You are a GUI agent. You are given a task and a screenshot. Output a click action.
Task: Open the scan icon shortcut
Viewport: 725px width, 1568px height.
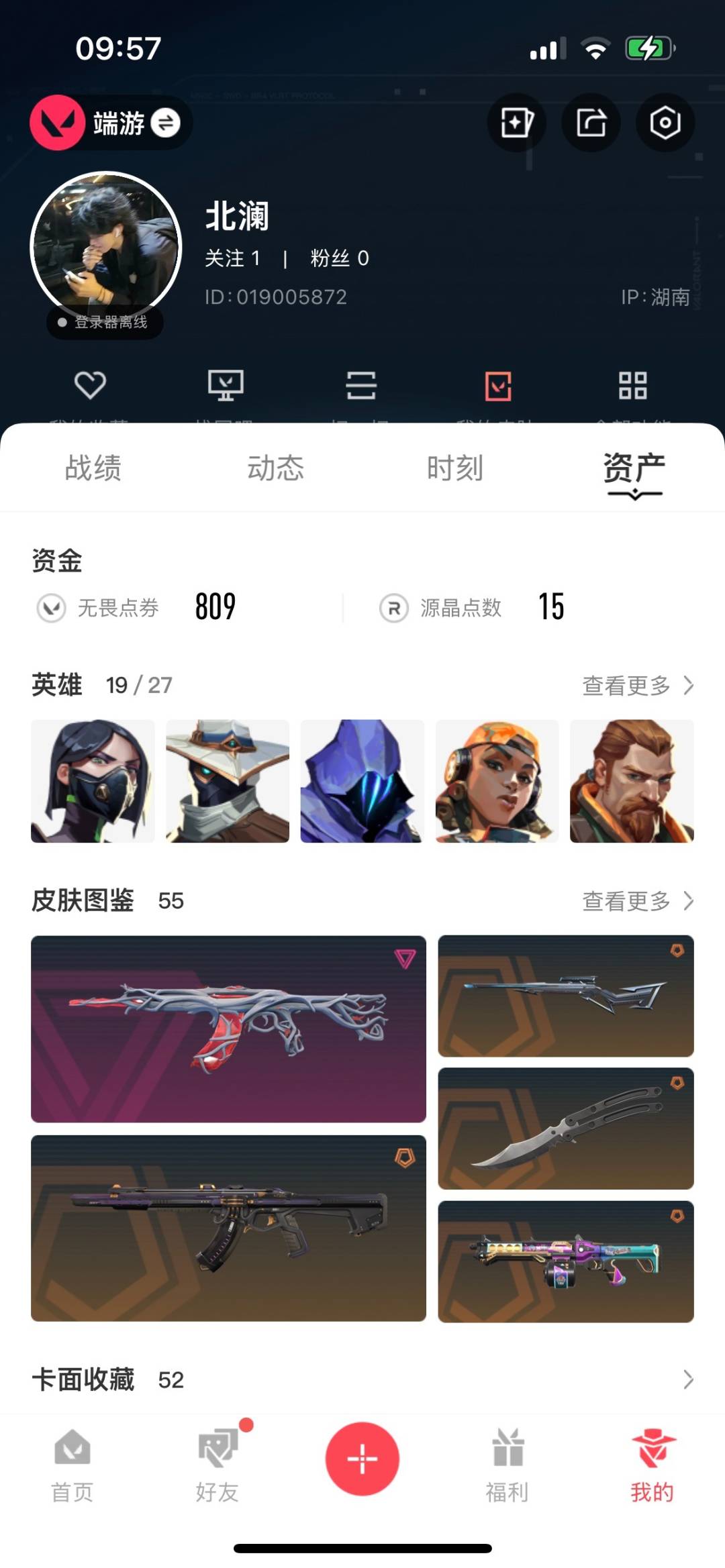(x=361, y=385)
